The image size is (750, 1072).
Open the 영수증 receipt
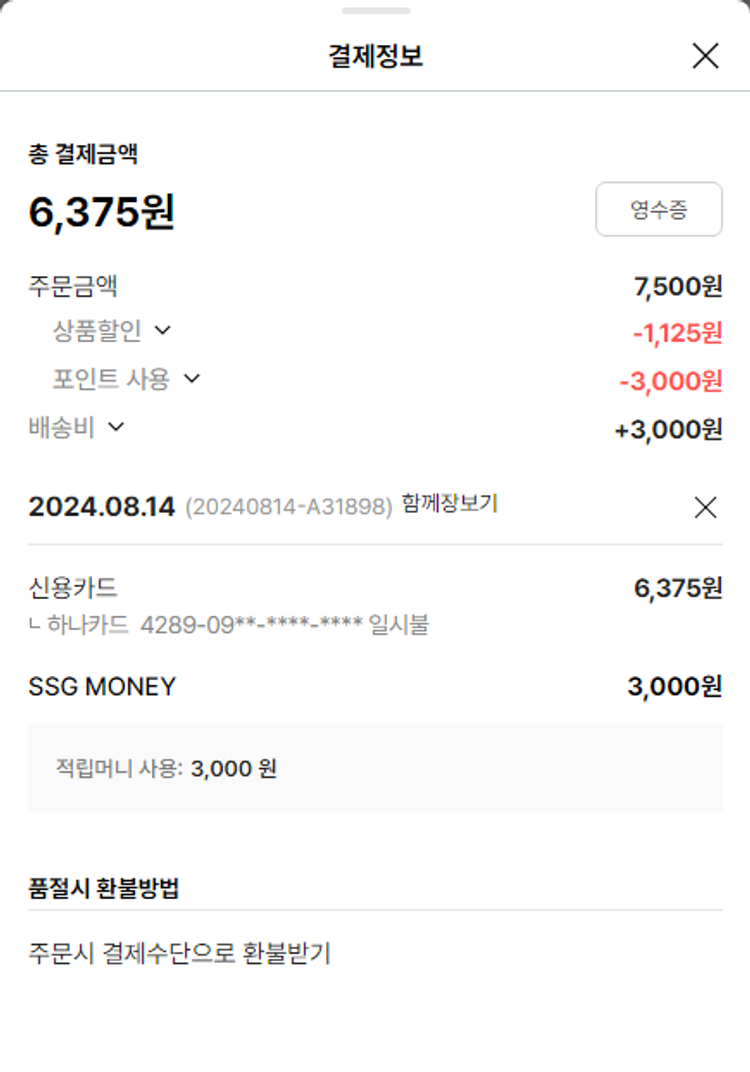click(658, 209)
